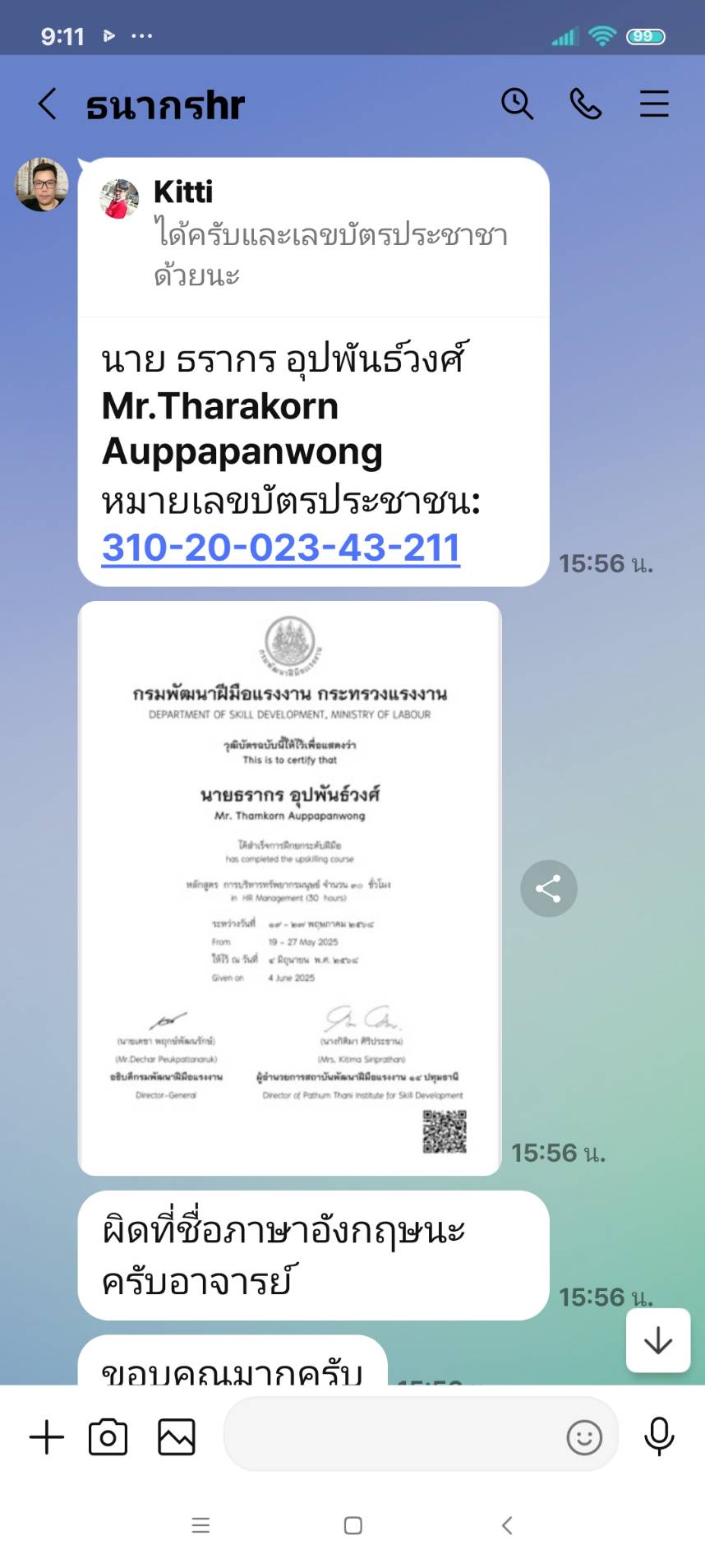
Task: Jump to the latest message
Action: 657,1340
